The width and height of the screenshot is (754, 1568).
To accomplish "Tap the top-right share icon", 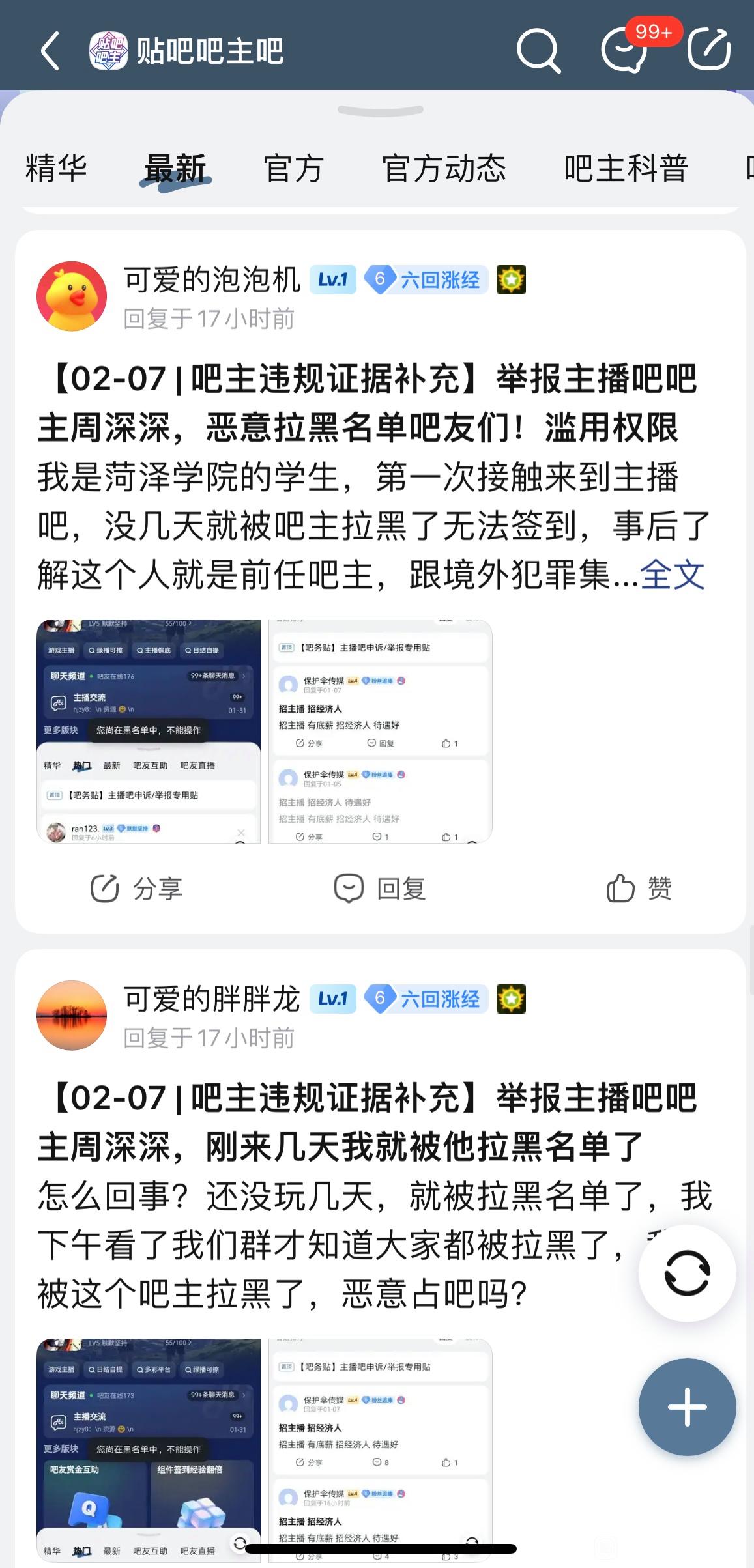I will (x=709, y=50).
